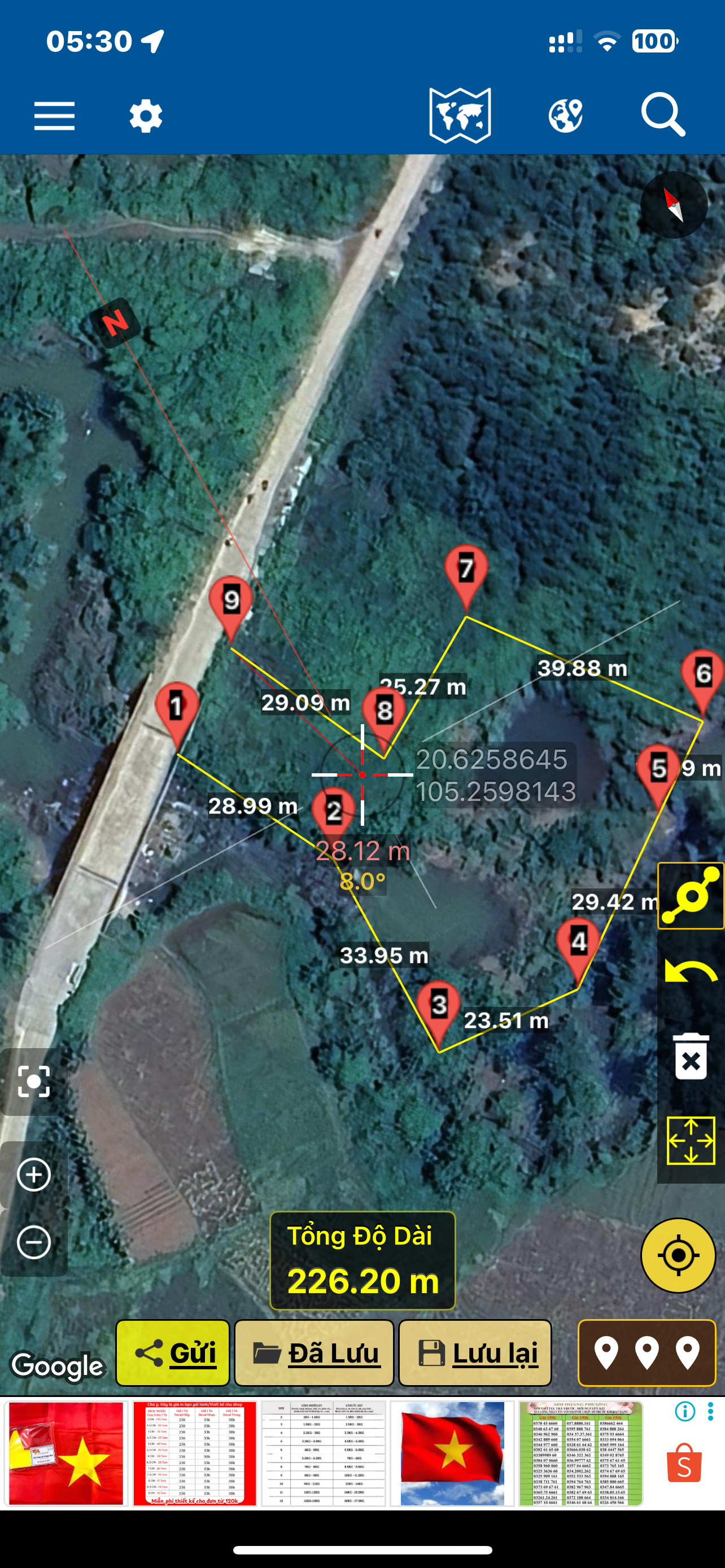This screenshot has height=1568, width=725.
Task: Share the measurement with Gửi
Action: tap(173, 1353)
